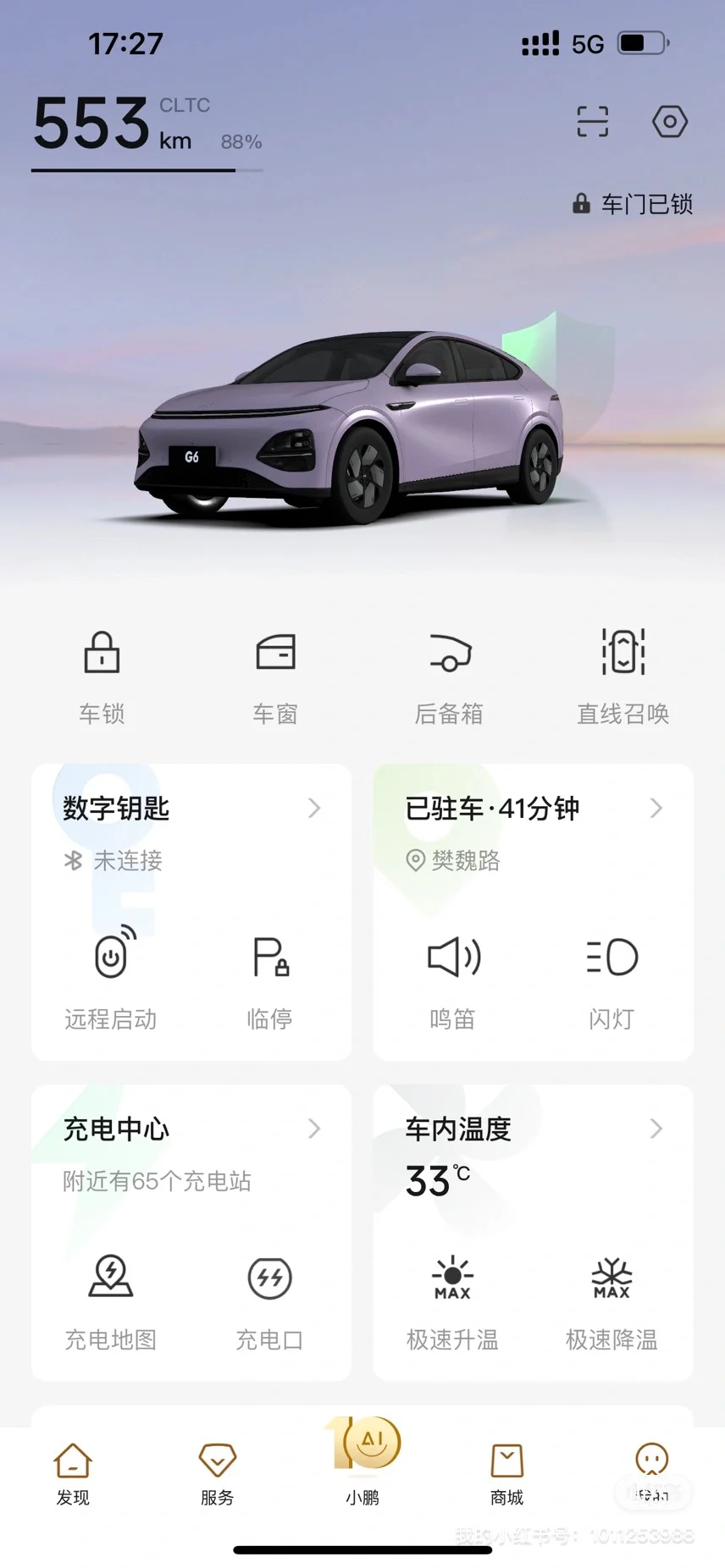Switch to the 商城 store tab
Screen dimensions: 725x1568
[507, 1473]
